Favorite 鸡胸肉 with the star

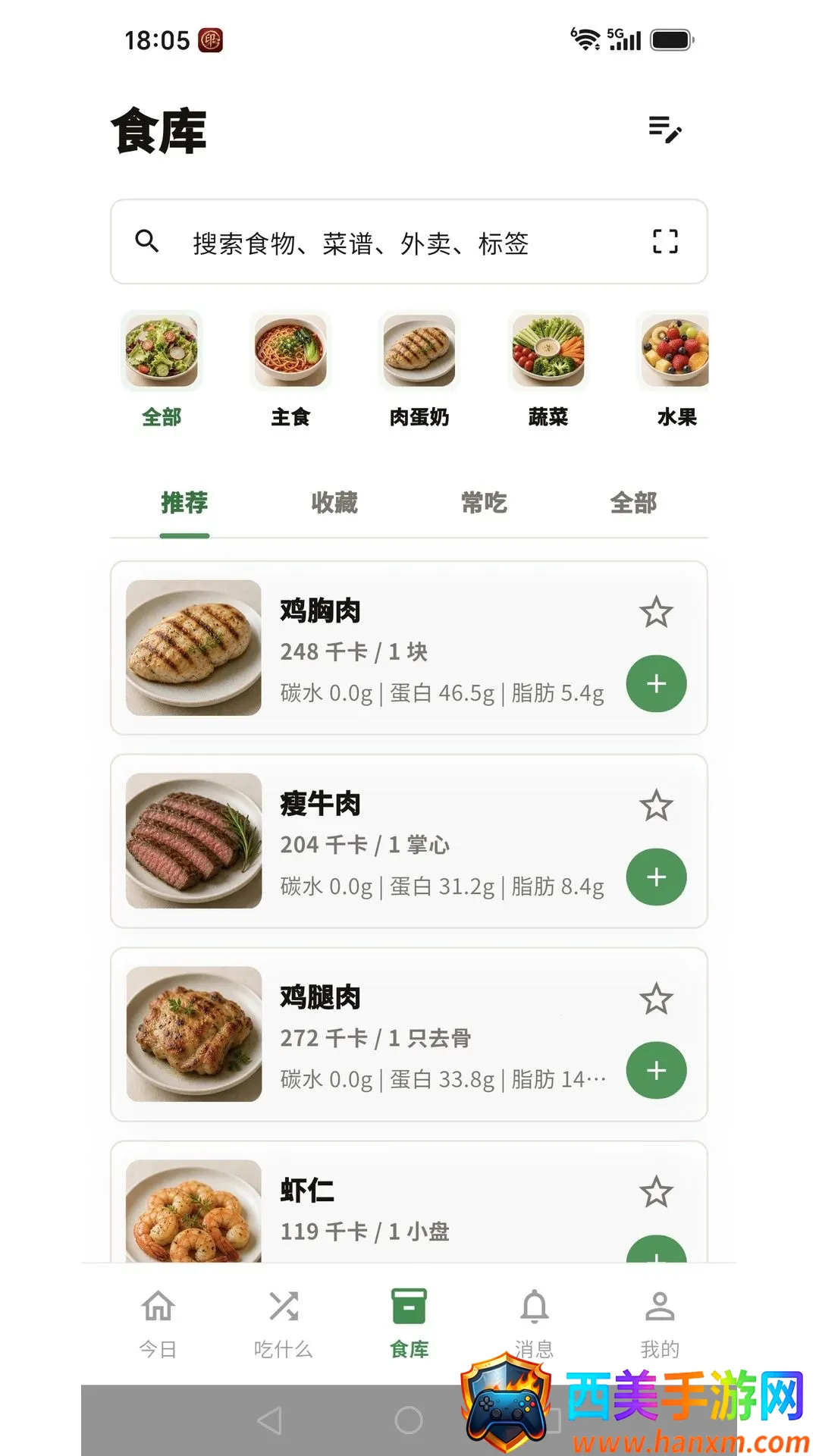point(656,613)
